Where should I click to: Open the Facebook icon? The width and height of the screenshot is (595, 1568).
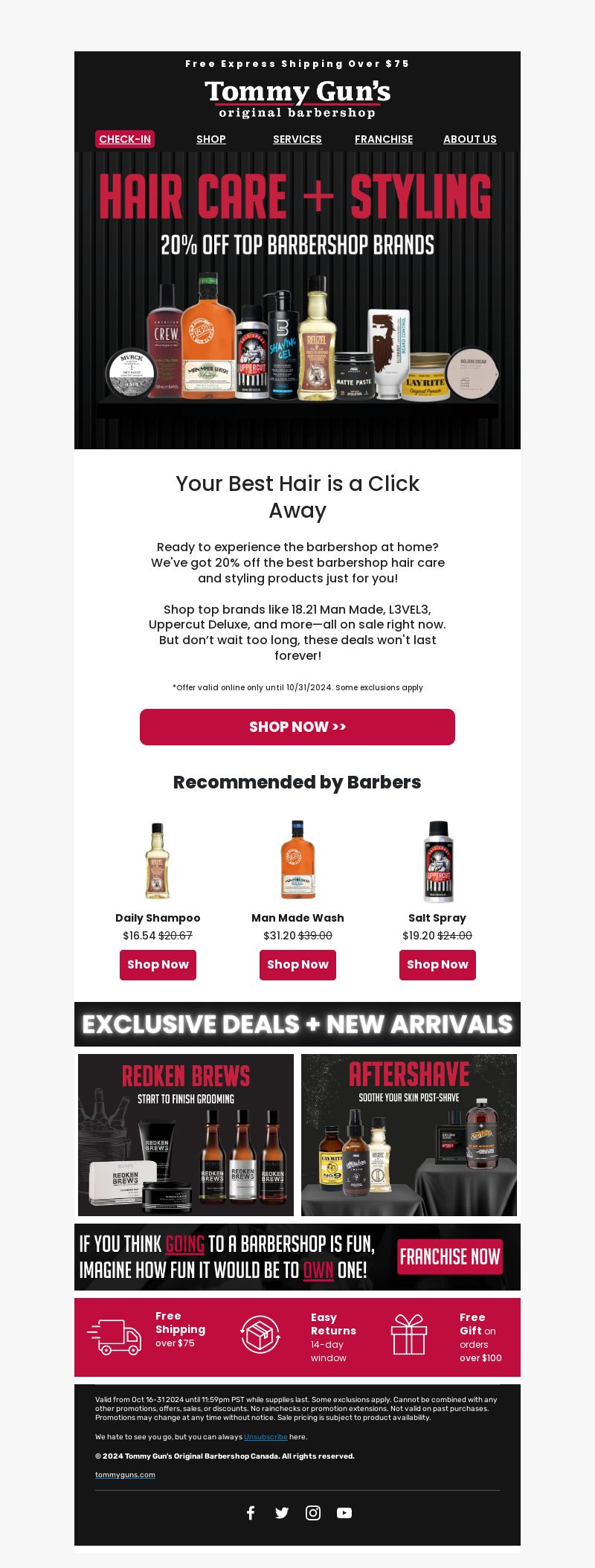pyautogui.click(x=251, y=1513)
